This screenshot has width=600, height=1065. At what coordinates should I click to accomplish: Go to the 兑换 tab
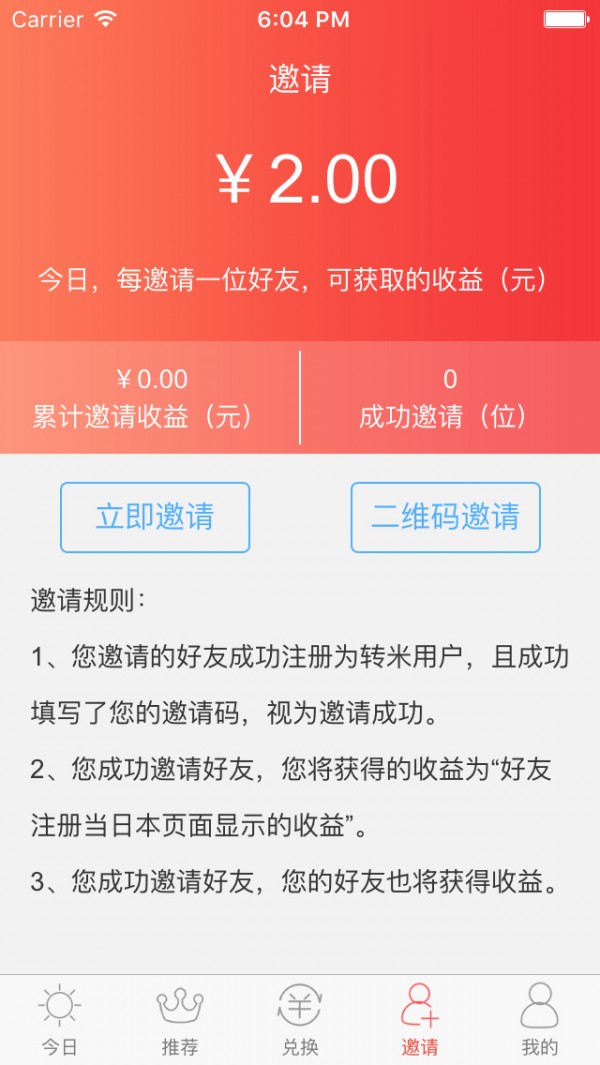300,1019
